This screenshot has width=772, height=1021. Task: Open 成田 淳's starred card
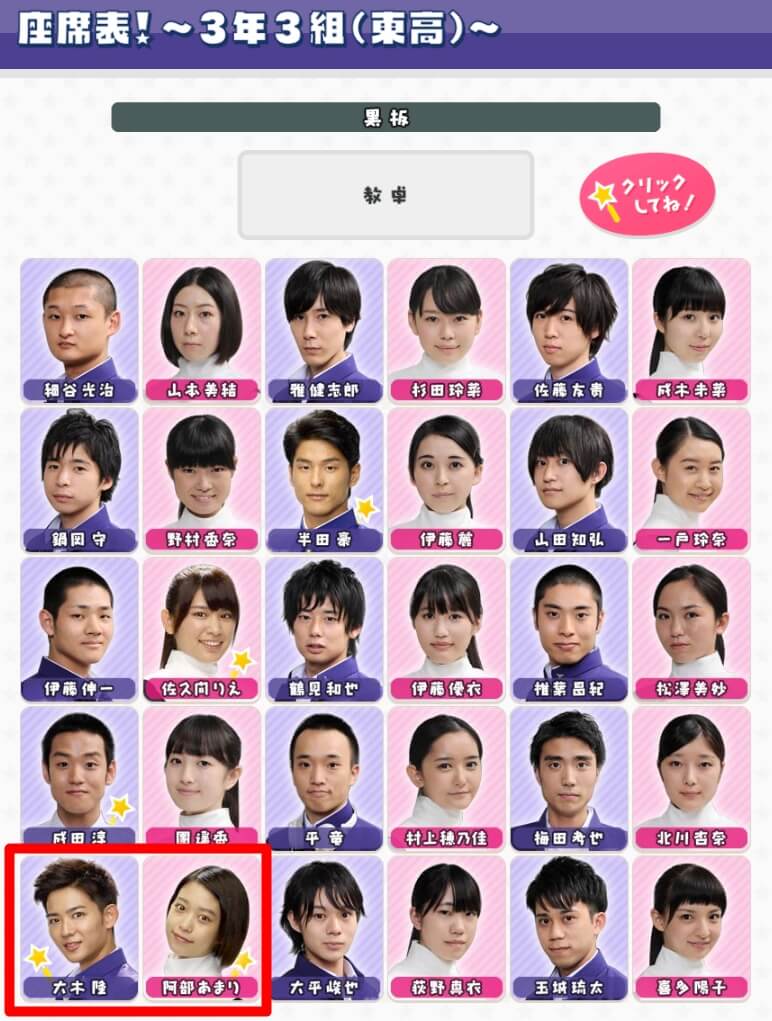[x=79, y=778]
